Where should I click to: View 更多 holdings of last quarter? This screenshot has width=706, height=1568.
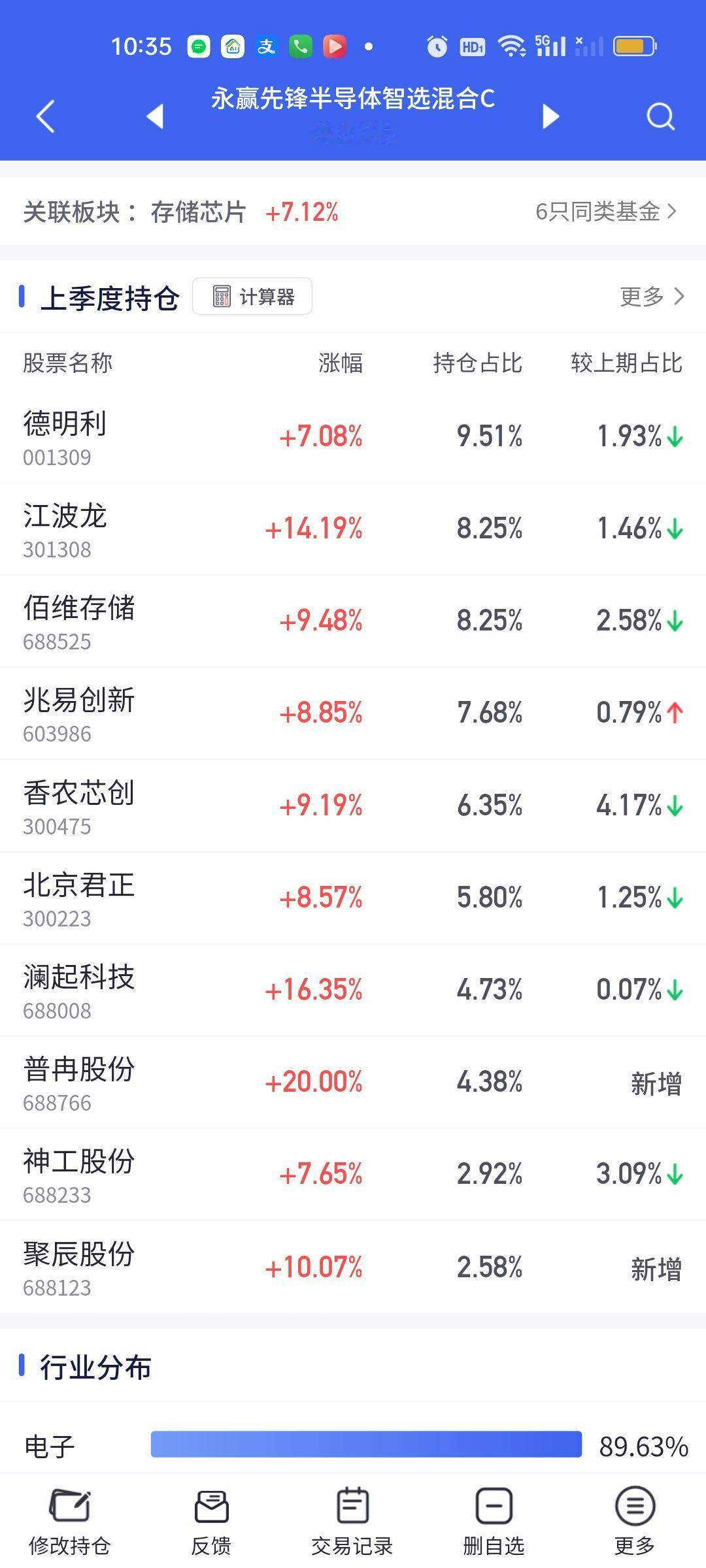[652, 297]
